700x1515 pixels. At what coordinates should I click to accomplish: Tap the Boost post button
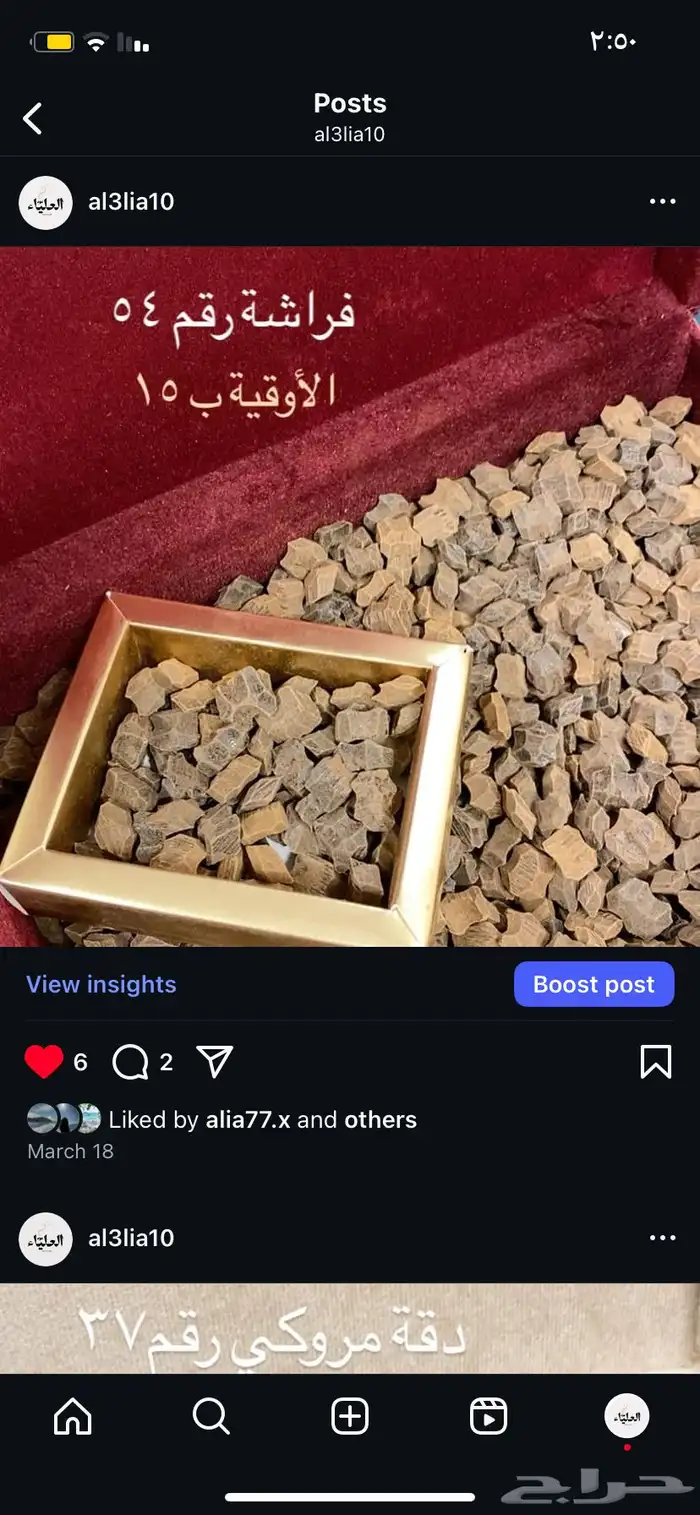click(593, 984)
